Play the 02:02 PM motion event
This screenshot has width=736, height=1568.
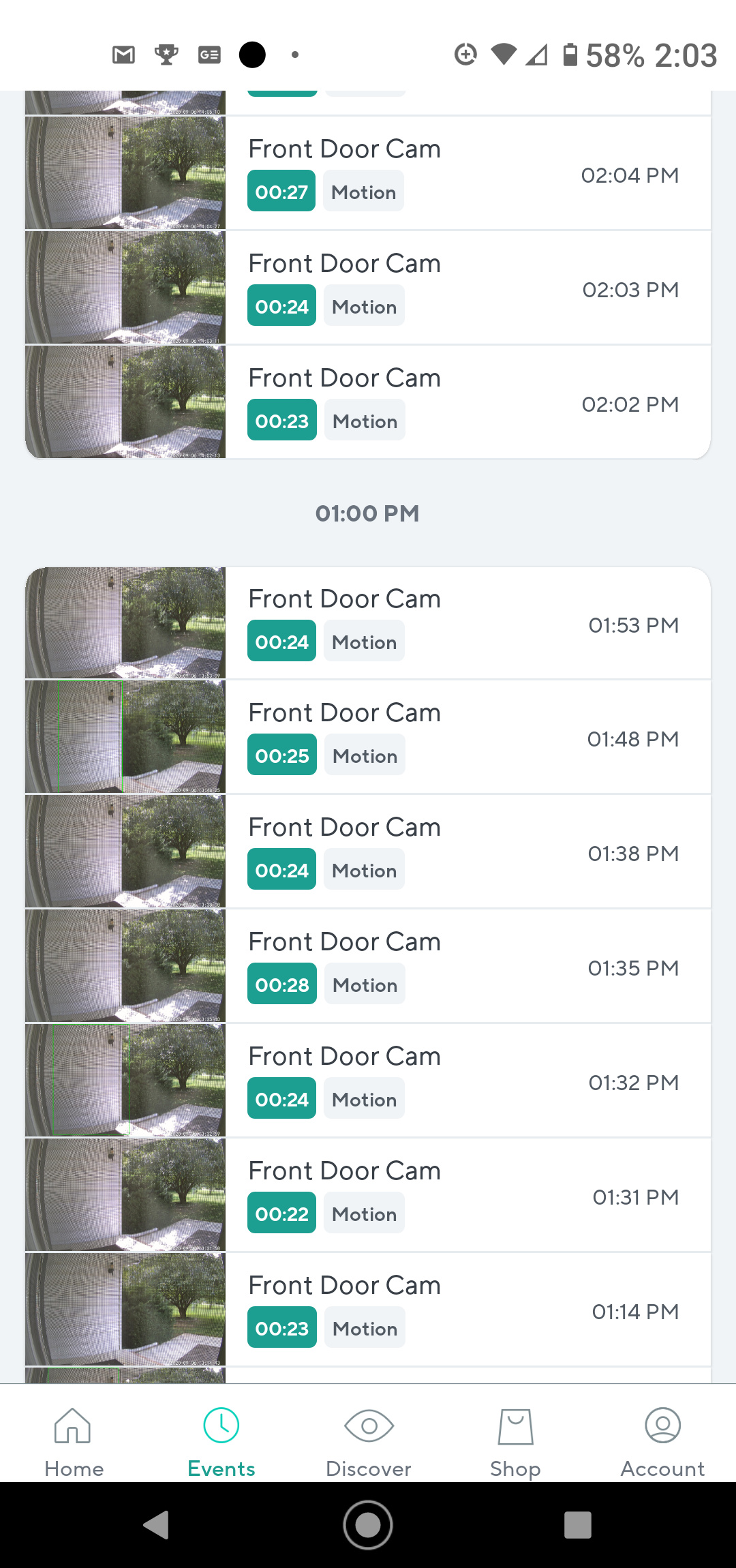[368, 402]
